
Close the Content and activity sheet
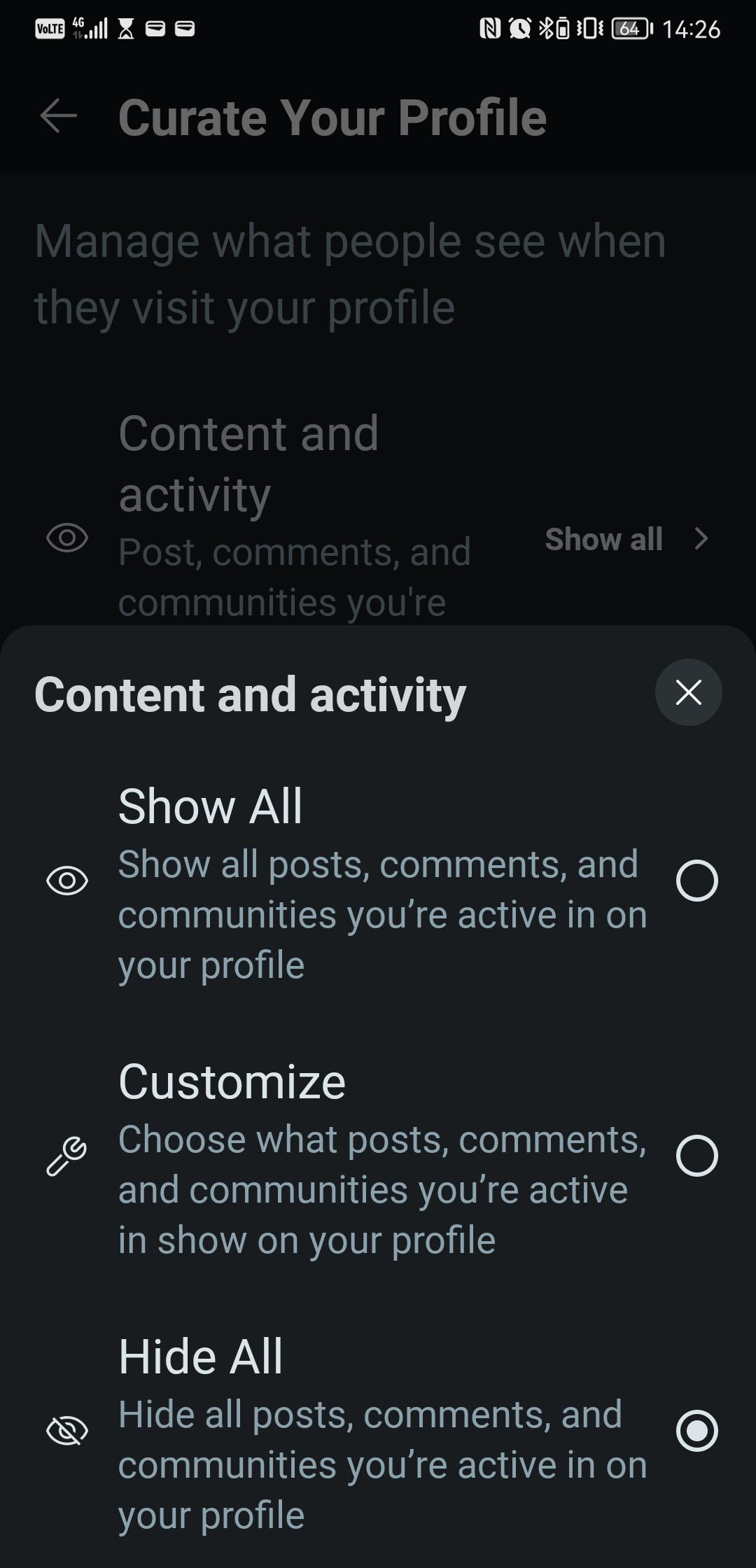coord(688,692)
